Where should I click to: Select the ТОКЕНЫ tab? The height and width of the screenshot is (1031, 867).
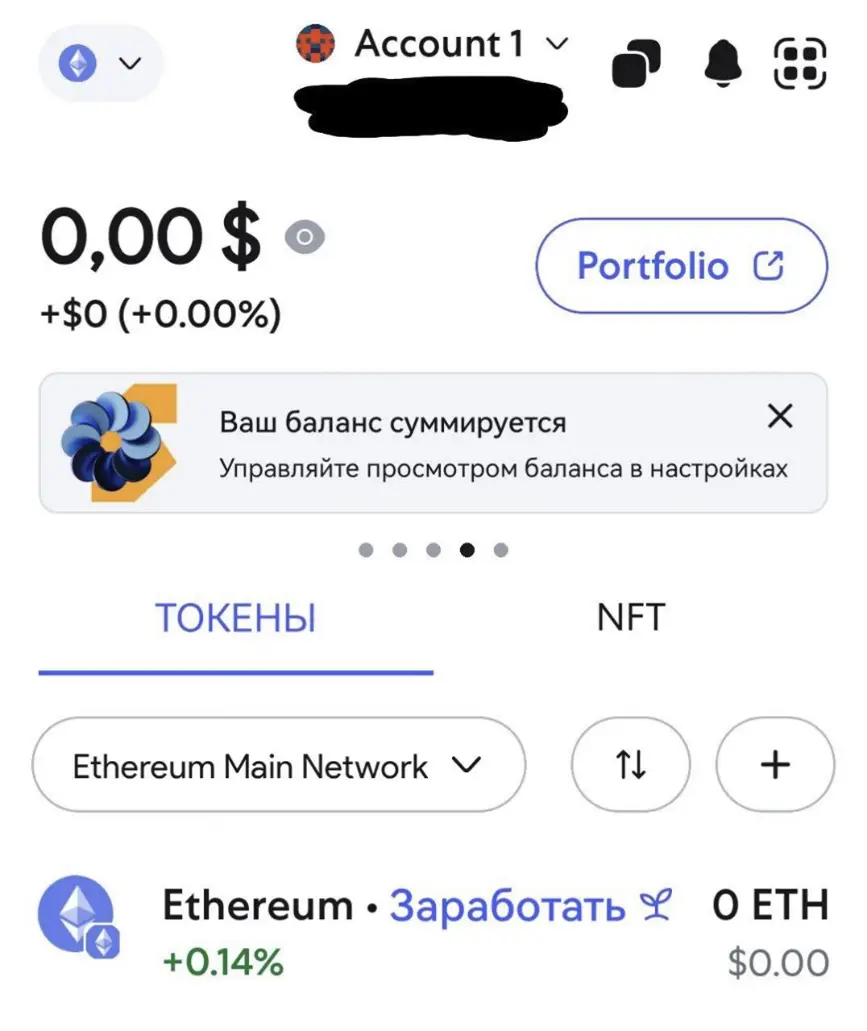tap(236, 618)
